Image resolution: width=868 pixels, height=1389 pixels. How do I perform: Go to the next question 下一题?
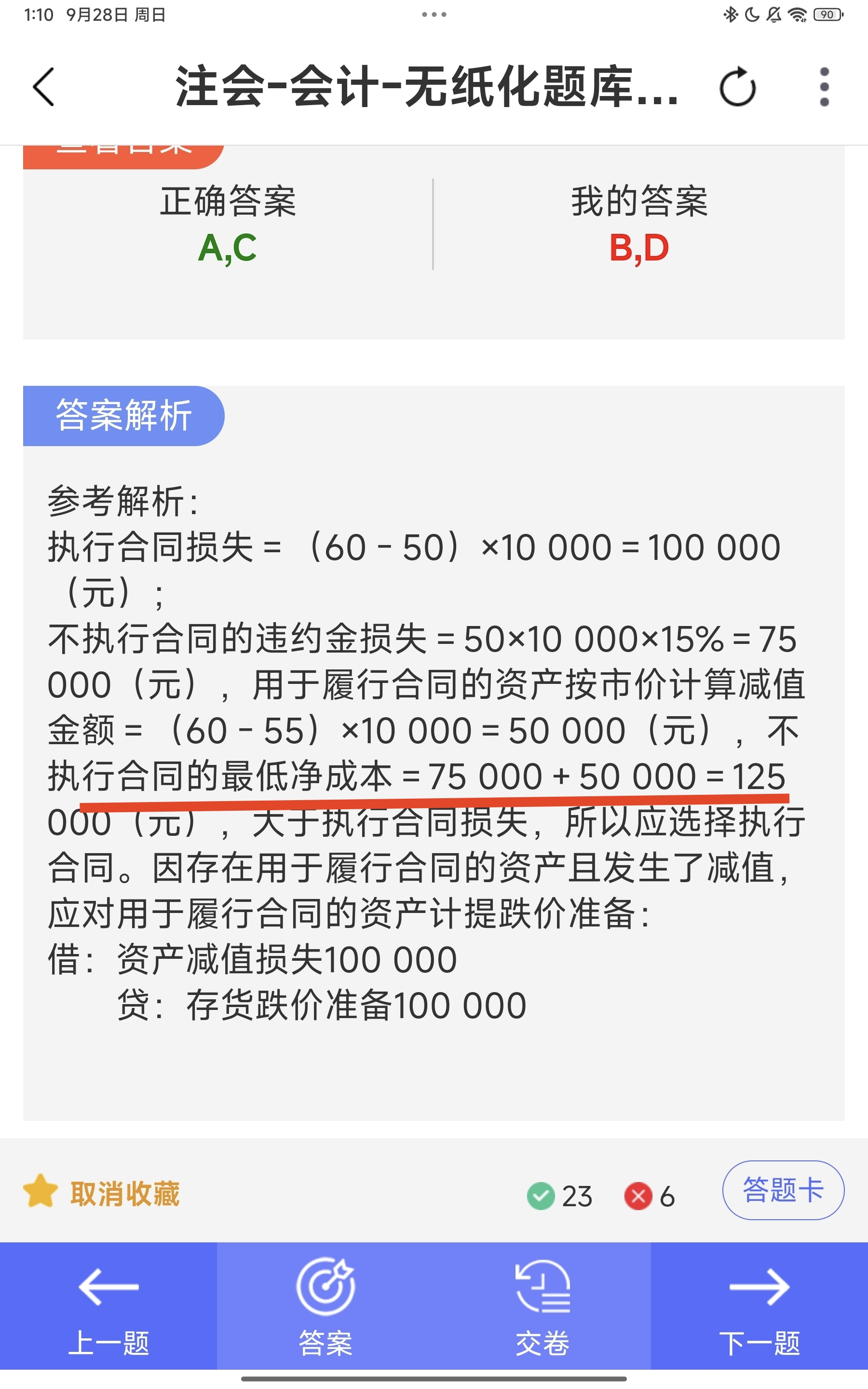point(759,1306)
